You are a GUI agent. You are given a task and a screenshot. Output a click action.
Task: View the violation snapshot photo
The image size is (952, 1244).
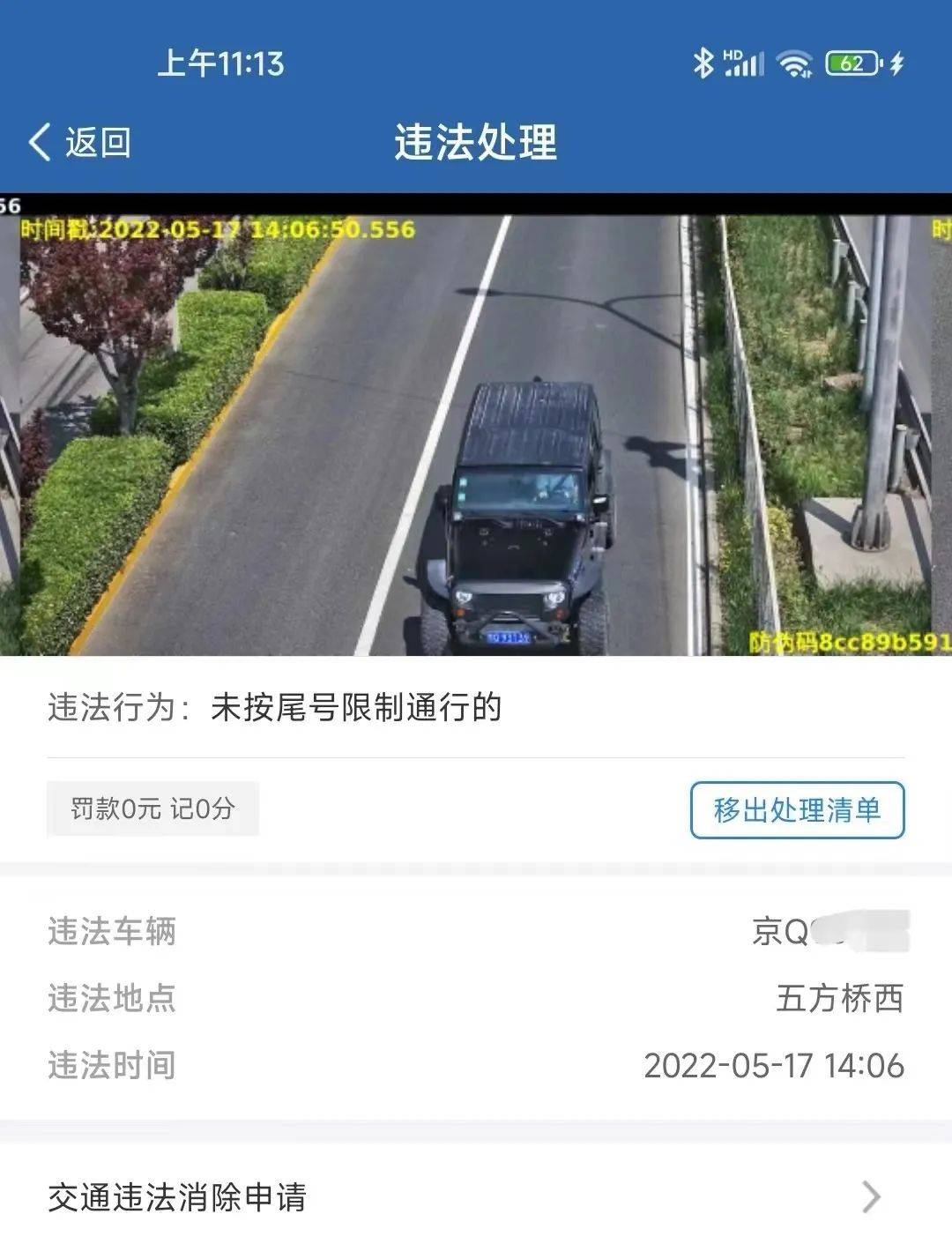coord(476,424)
